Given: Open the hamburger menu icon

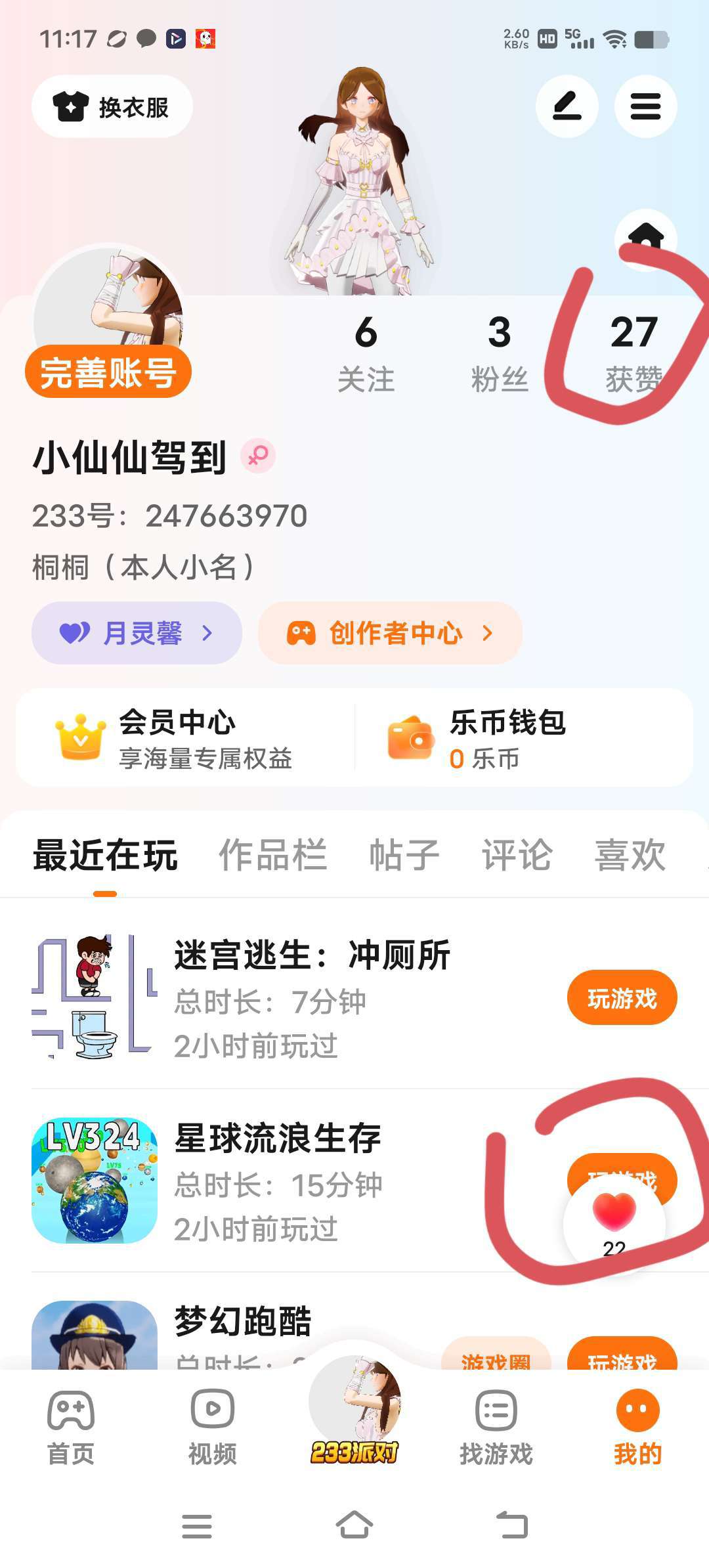Looking at the screenshot, I should [x=645, y=106].
